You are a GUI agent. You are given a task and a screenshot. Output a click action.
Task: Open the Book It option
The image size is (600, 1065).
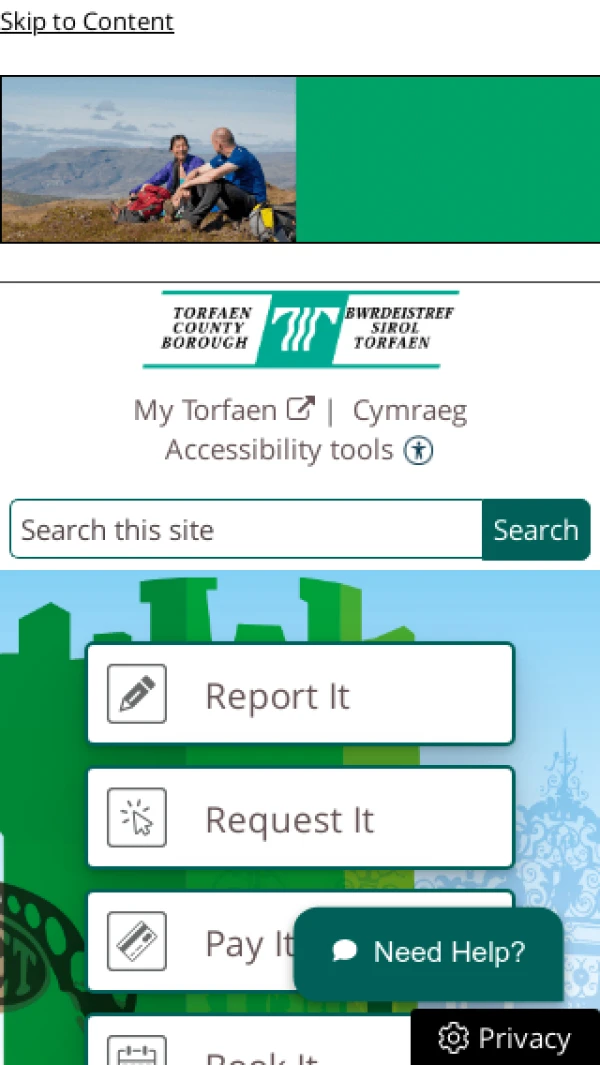click(x=250, y=1045)
